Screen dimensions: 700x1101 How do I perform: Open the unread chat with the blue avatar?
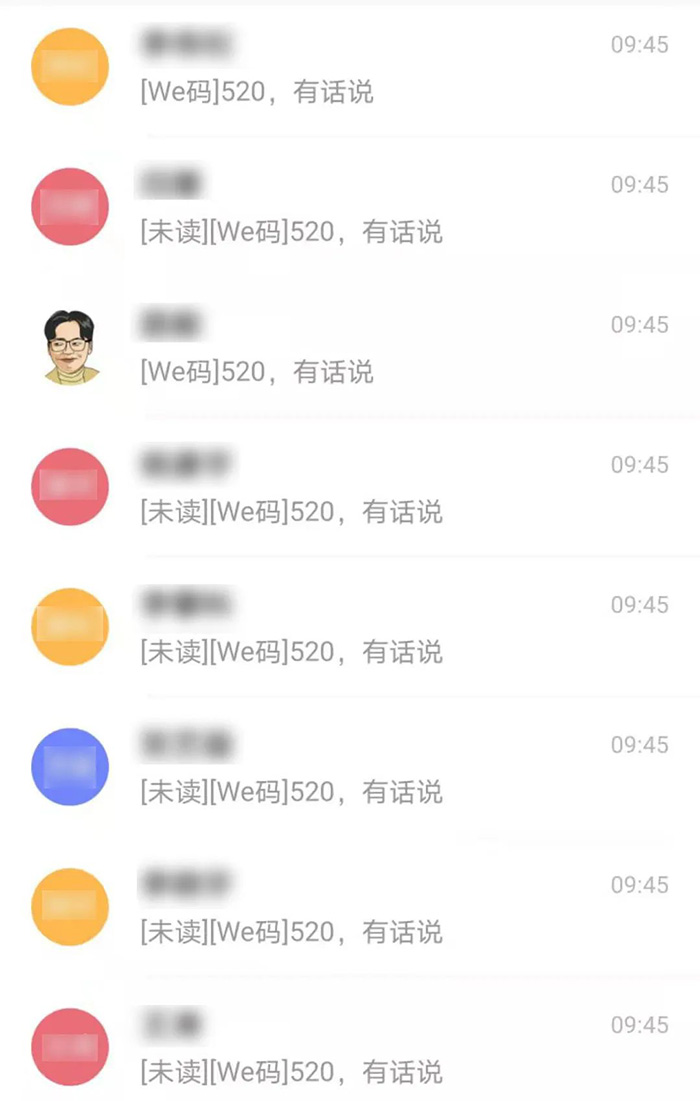click(350, 768)
